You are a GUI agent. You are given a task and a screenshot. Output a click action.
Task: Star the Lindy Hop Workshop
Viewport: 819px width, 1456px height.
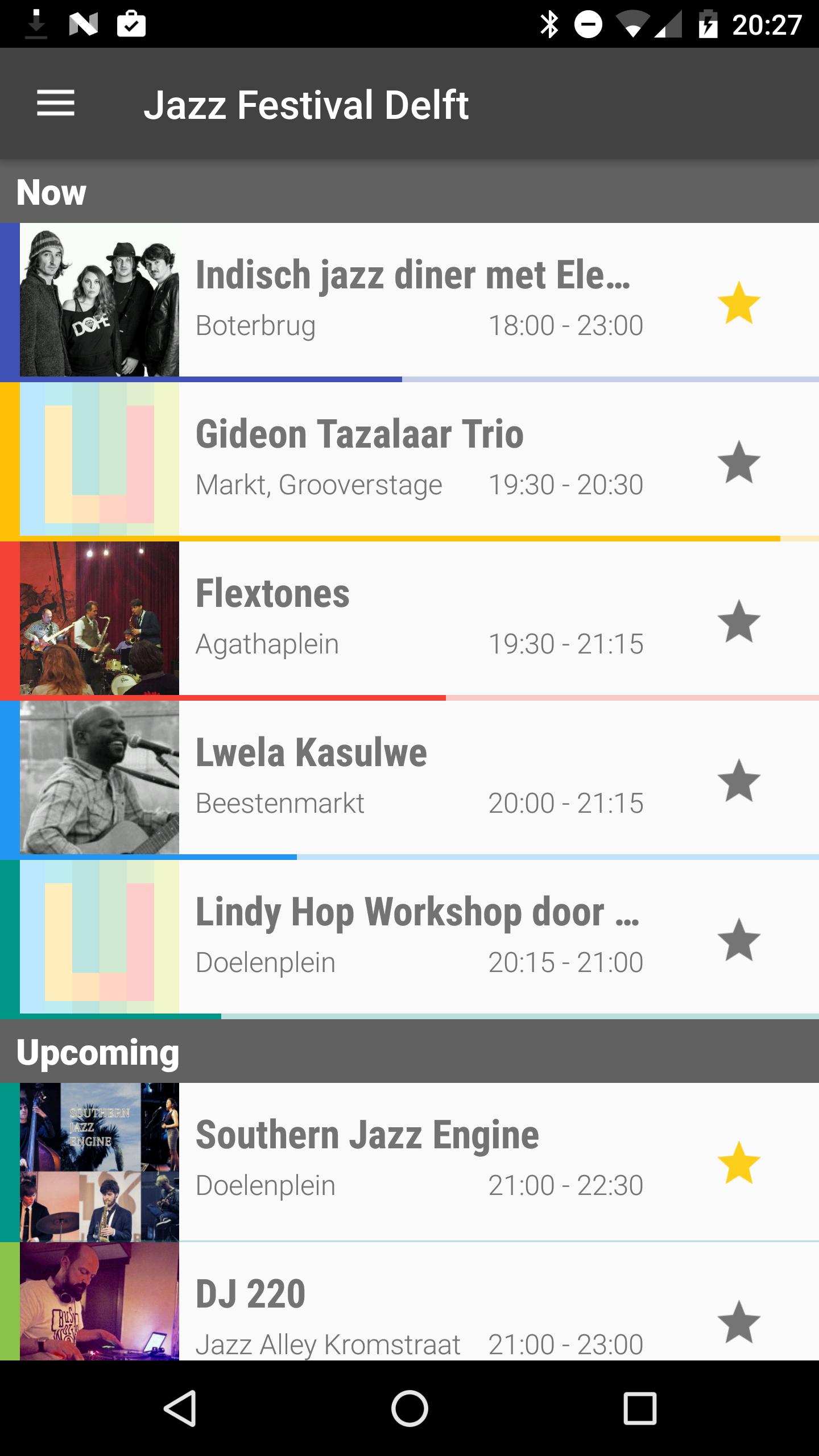738,940
